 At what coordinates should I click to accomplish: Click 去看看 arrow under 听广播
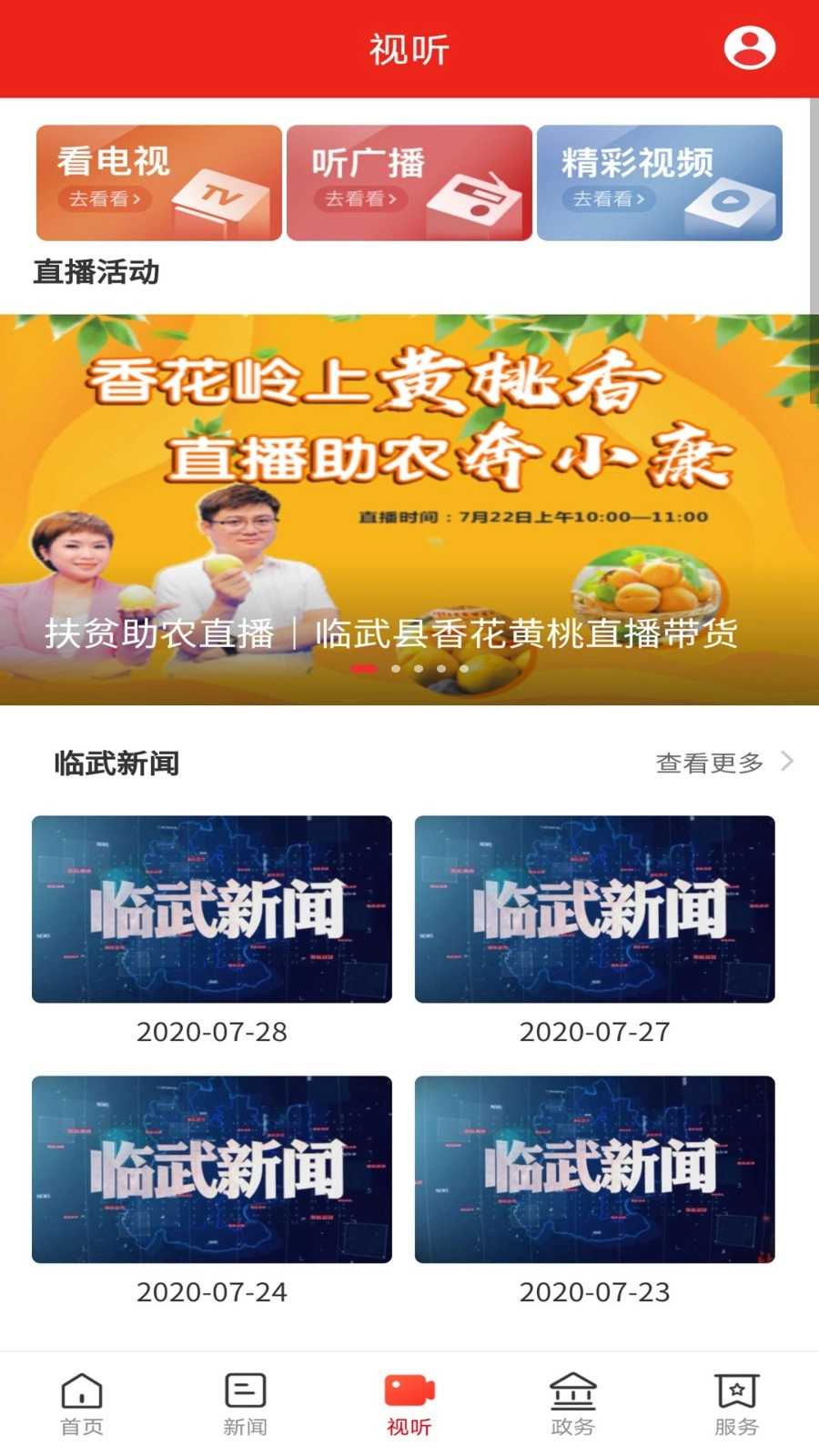(x=361, y=199)
